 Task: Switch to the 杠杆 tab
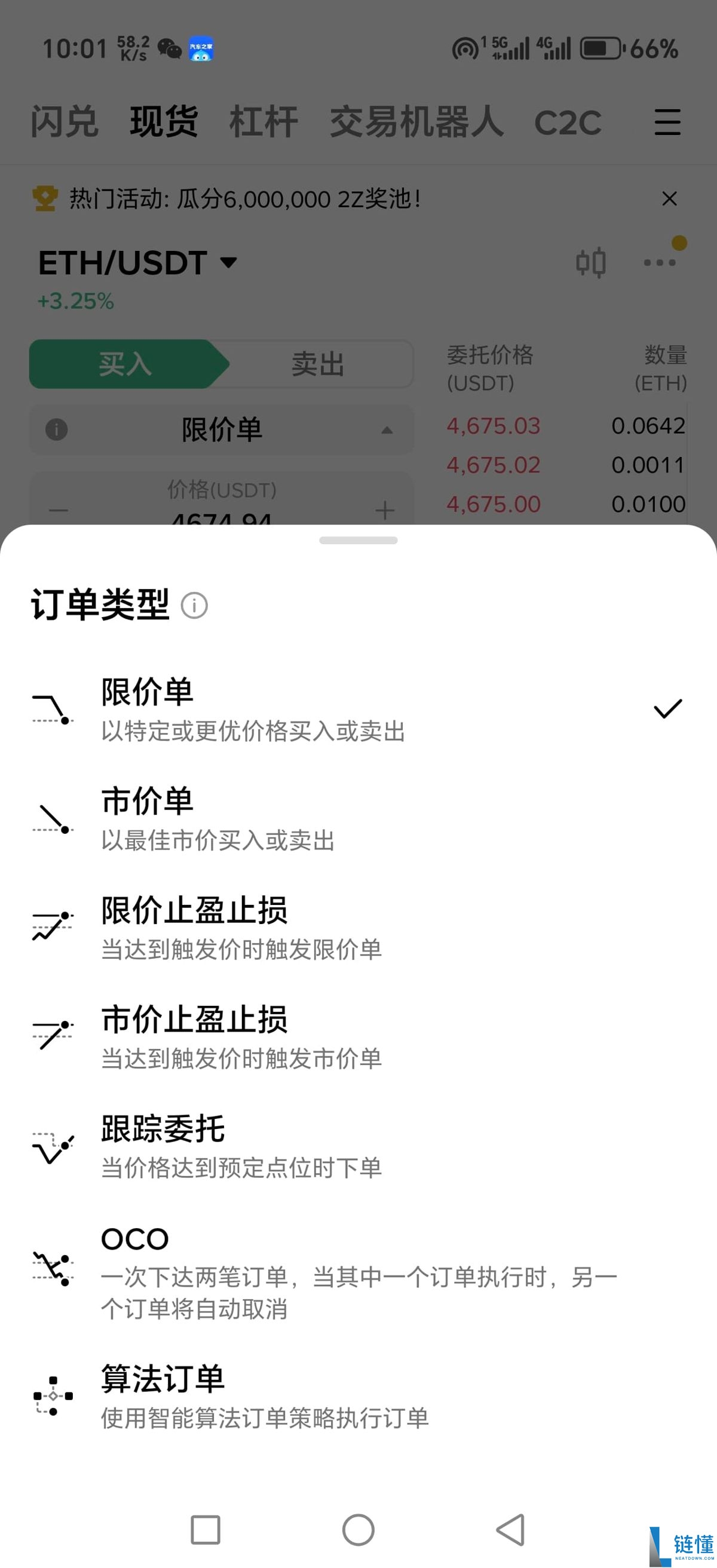pyautogui.click(x=263, y=122)
